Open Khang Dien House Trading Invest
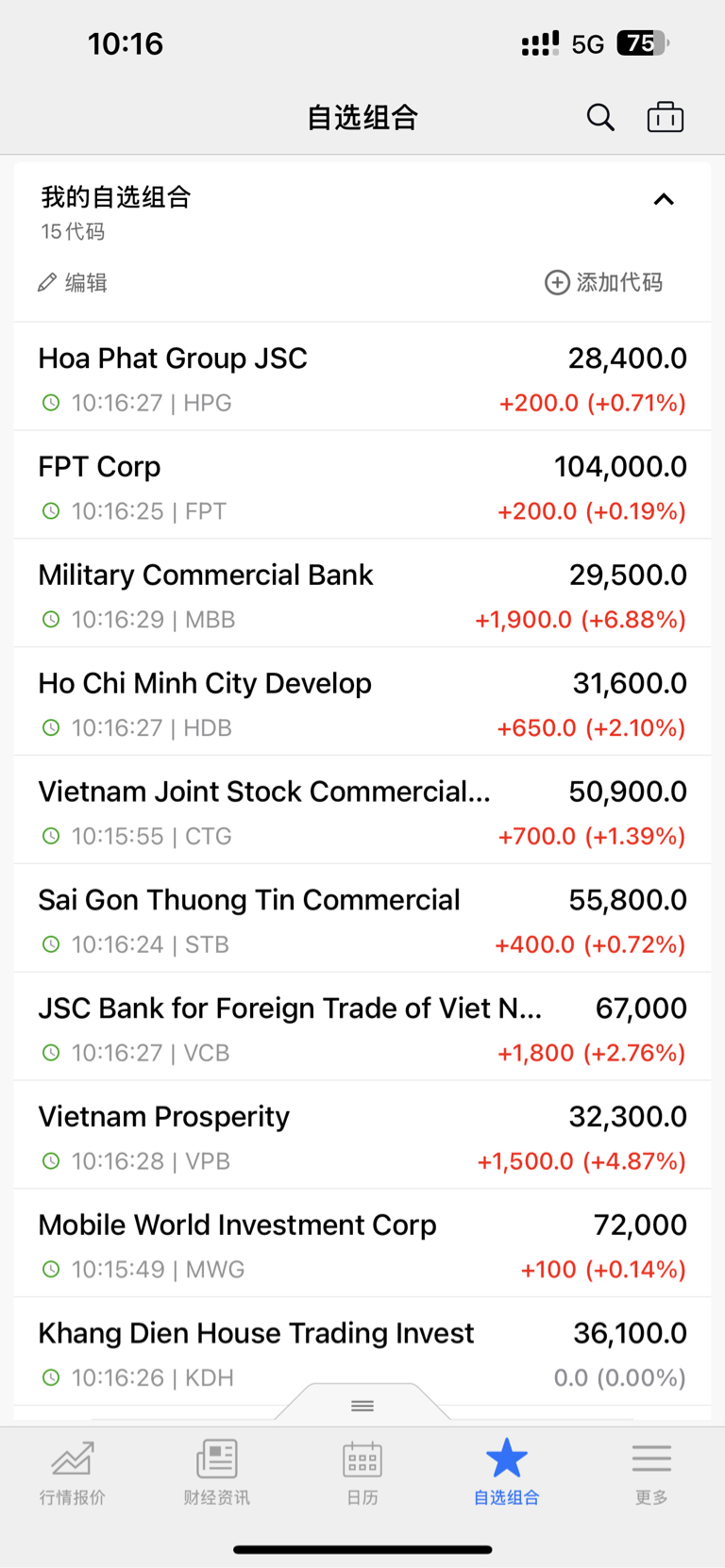725x1568 pixels. pyautogui.click(x=362, y=1352)
